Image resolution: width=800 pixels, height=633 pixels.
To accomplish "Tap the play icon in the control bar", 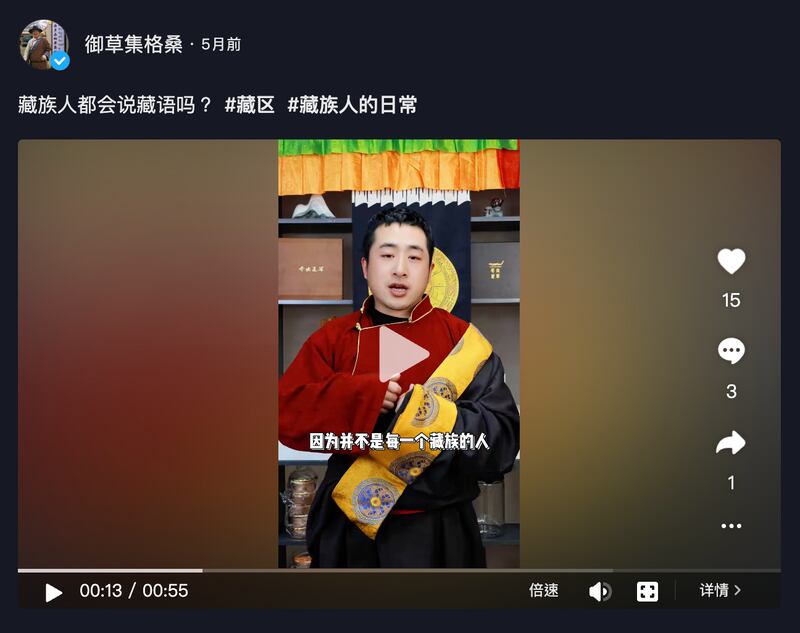I will point(53,592).
